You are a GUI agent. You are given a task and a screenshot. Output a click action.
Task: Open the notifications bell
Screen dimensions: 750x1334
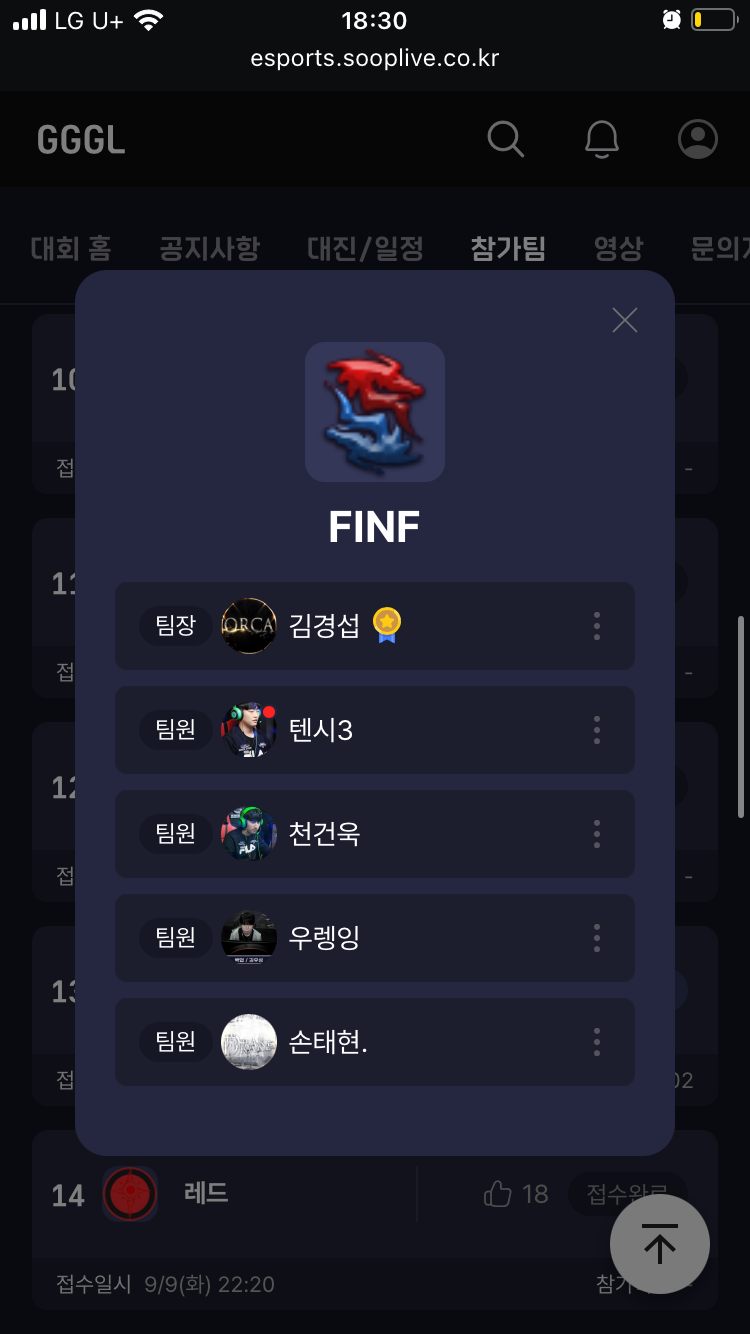click(601, 139)
